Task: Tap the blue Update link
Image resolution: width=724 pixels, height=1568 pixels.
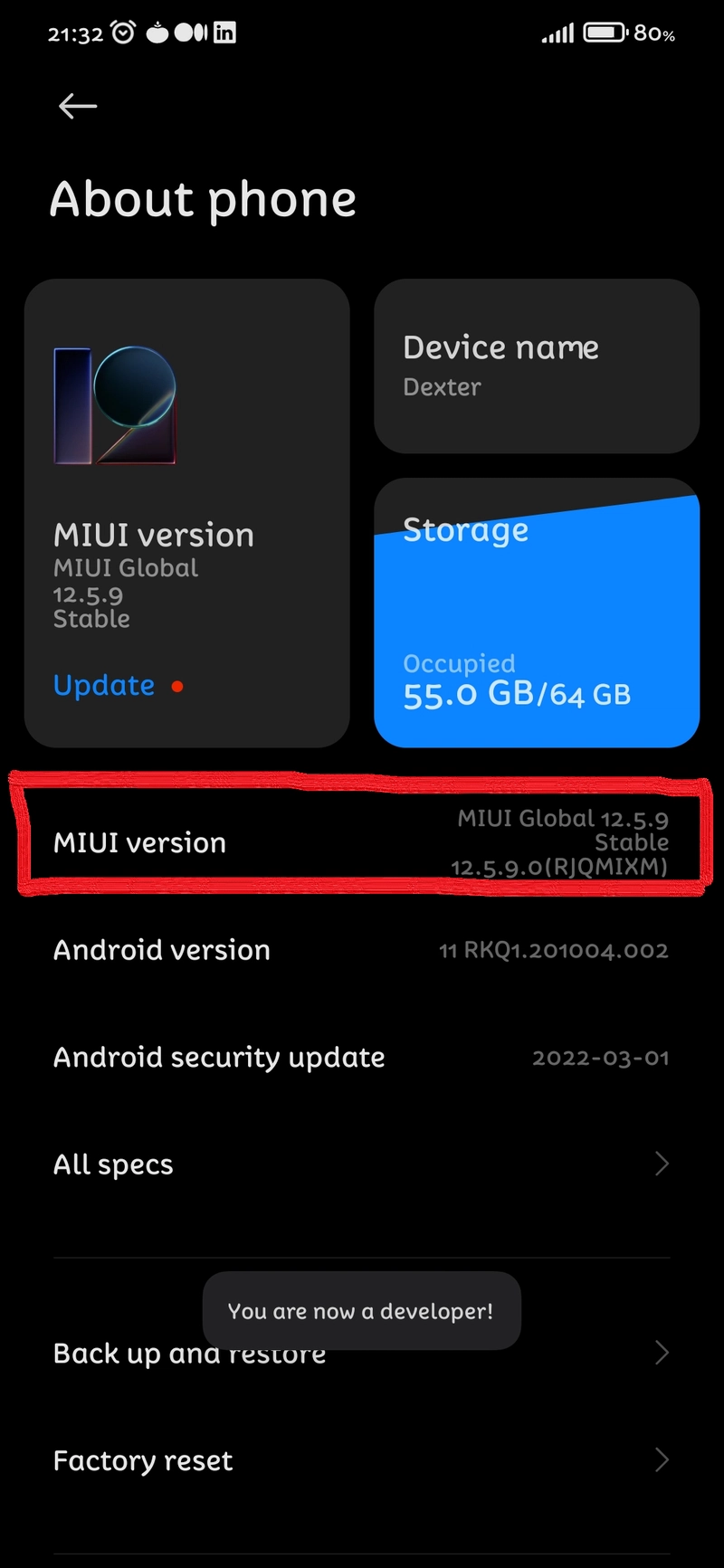Action: coord(104,685)
